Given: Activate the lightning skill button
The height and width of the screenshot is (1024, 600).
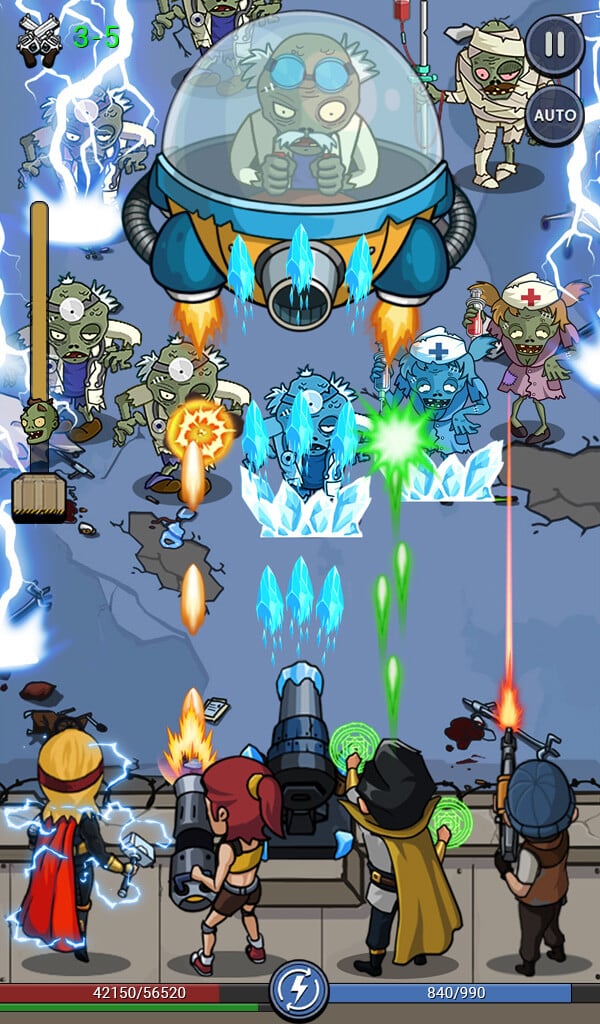Looking at the screenshot, I should (x=298, y=992).
